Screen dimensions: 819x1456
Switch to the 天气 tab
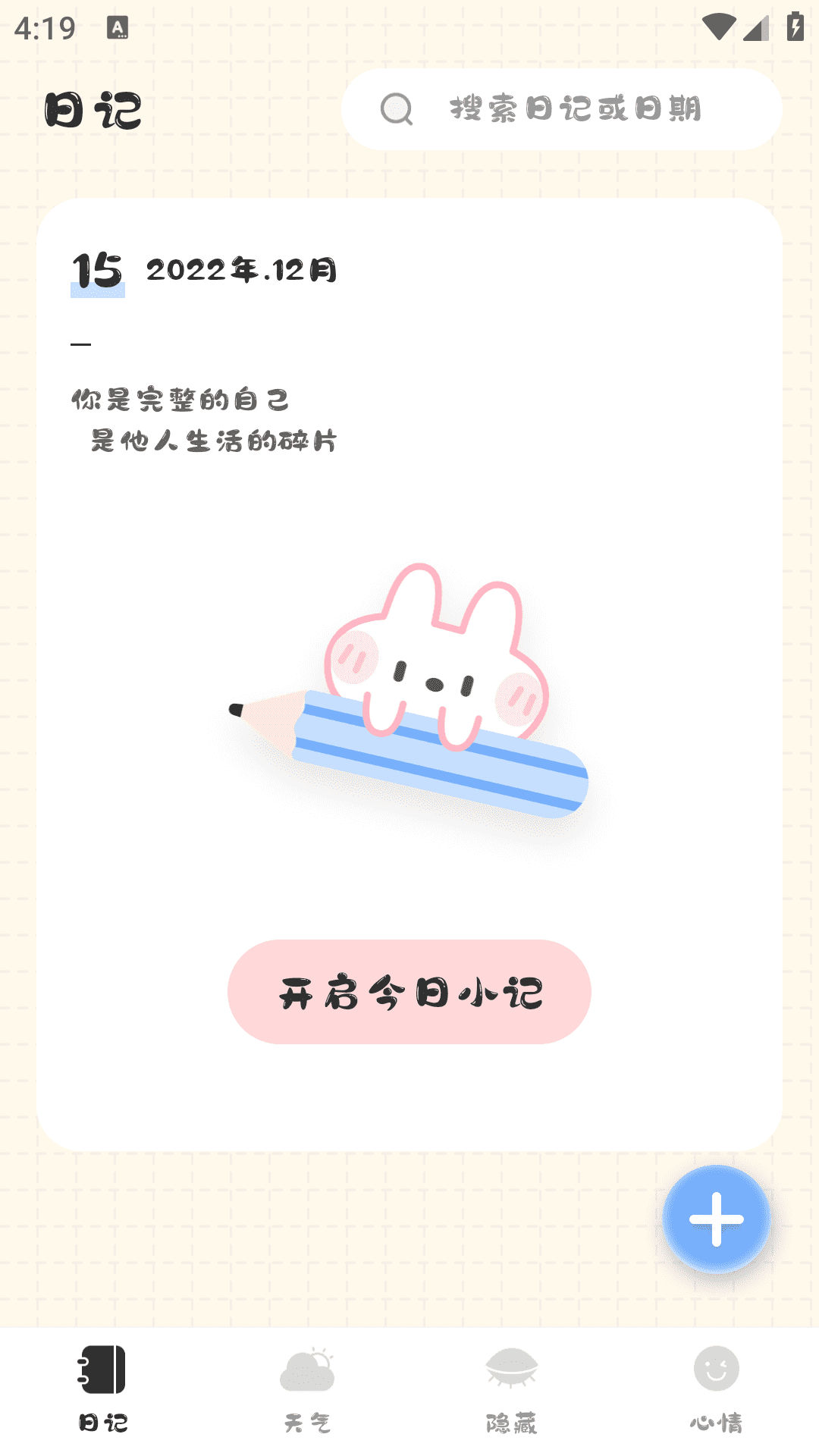(307, 1389)
